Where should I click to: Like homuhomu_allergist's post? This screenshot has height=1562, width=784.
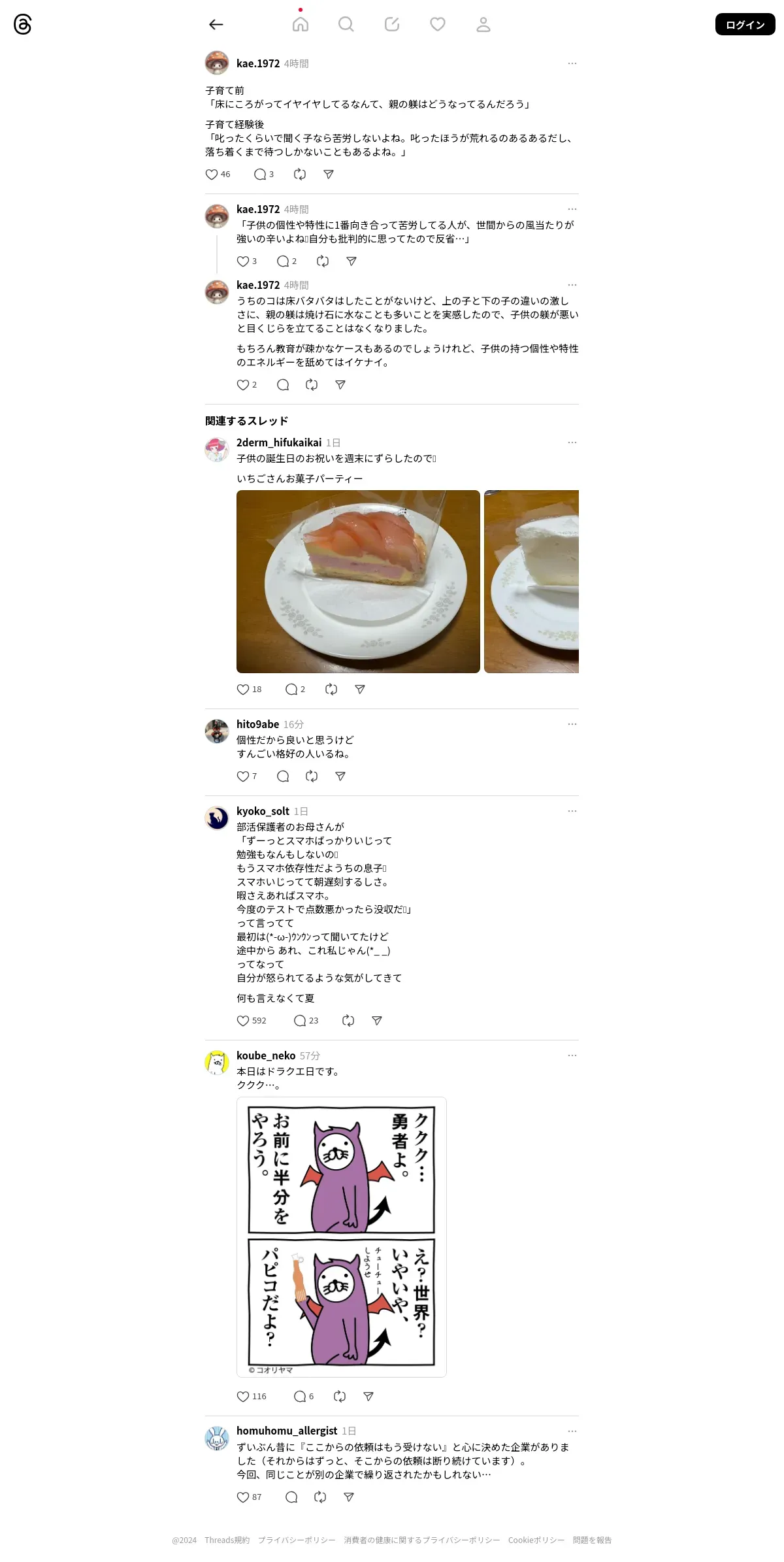click(243, 1497)
